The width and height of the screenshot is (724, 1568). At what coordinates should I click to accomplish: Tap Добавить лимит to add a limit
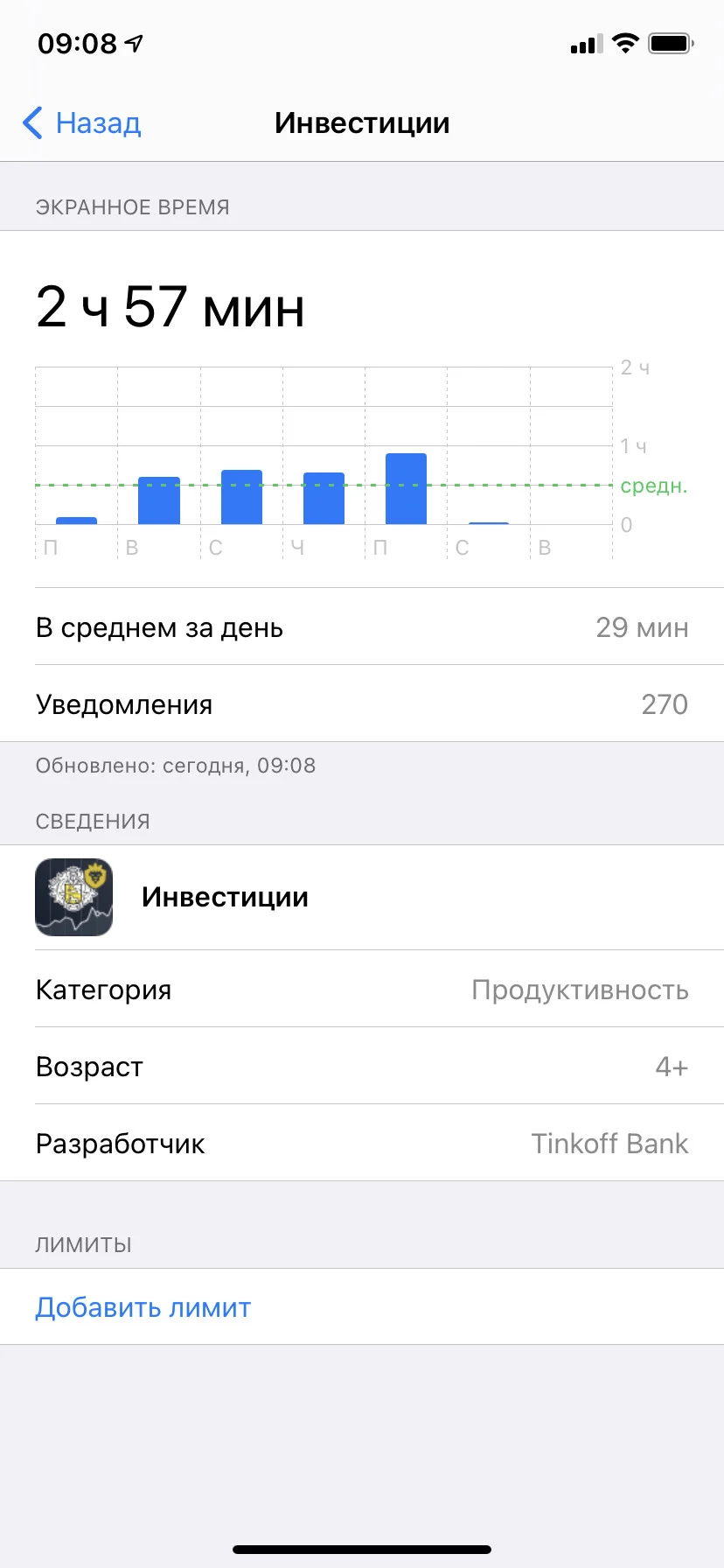point(143,1307)
